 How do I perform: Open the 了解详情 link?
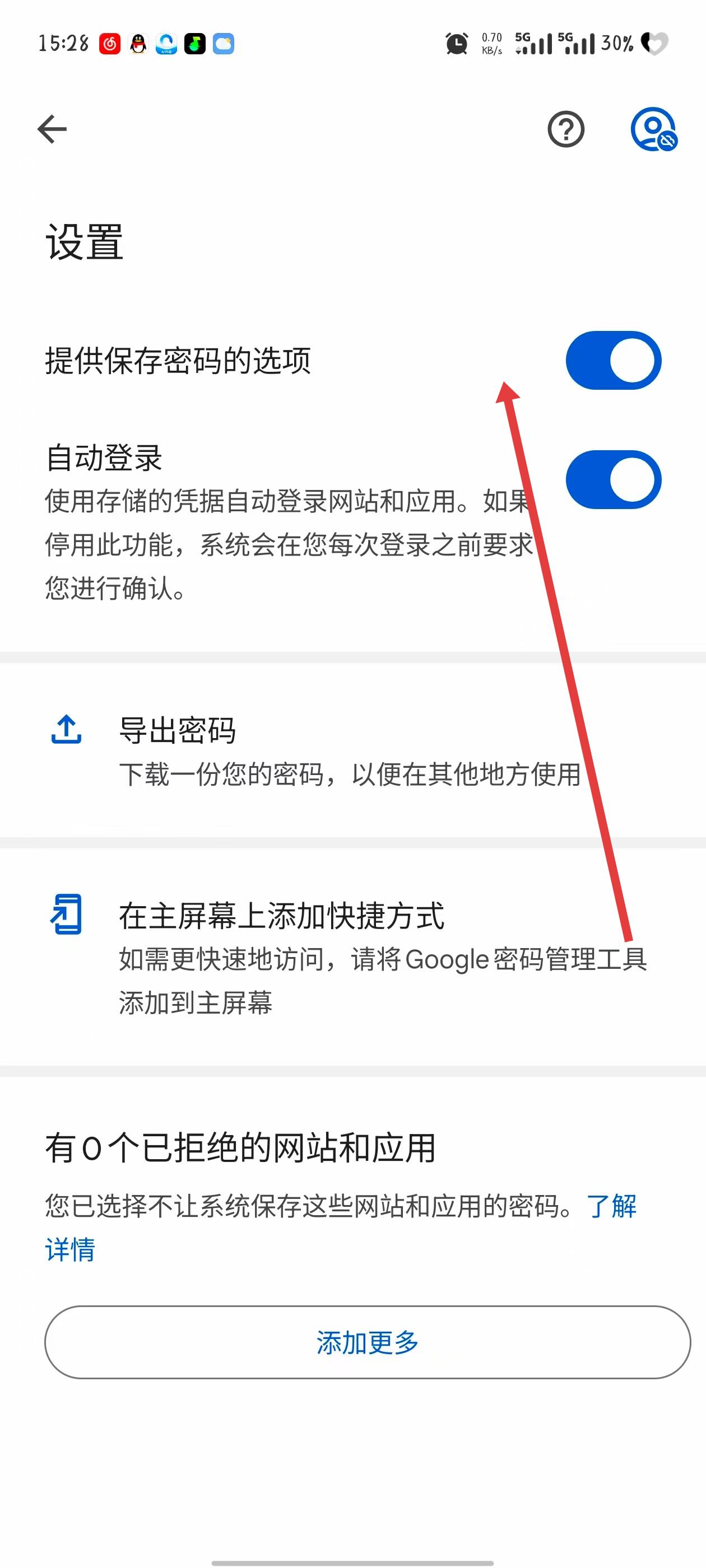pos(611,1206)
